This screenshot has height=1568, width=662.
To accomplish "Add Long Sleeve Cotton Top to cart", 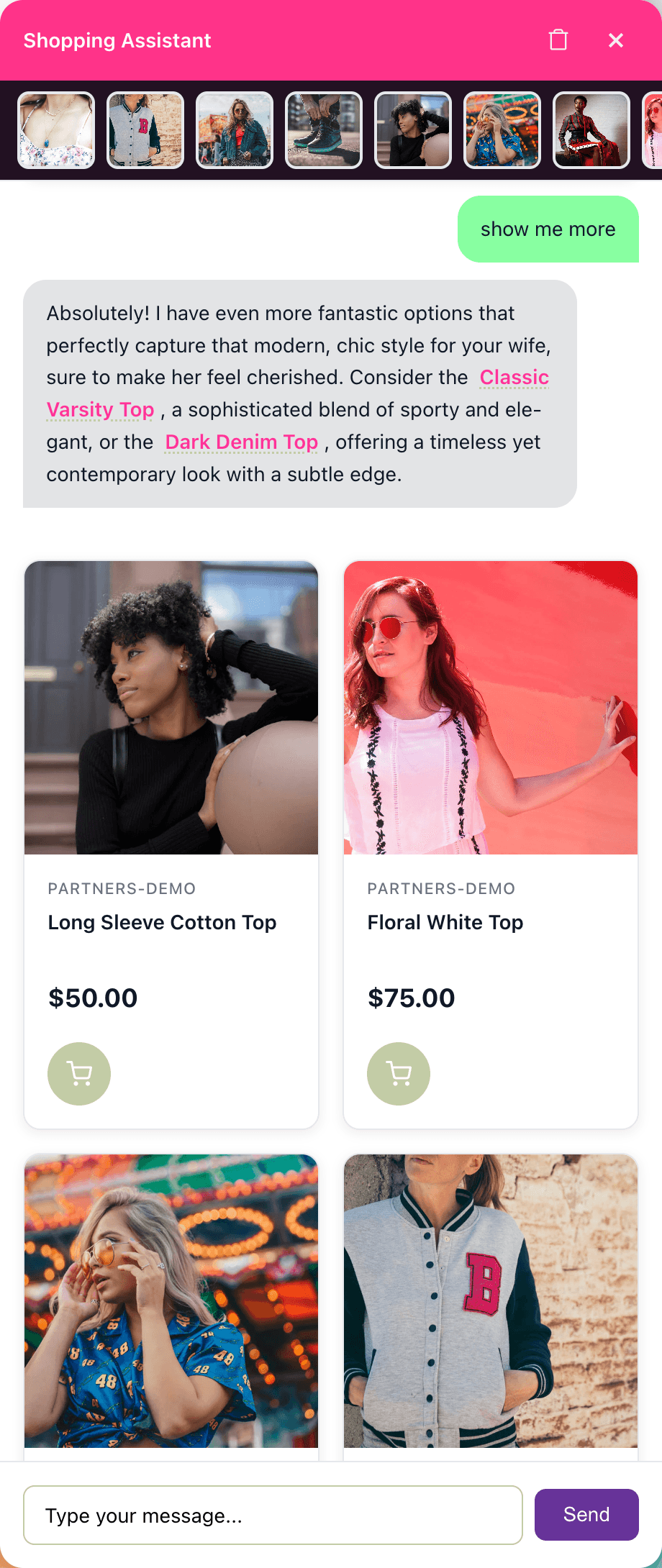I will [x=79, y=1074].
